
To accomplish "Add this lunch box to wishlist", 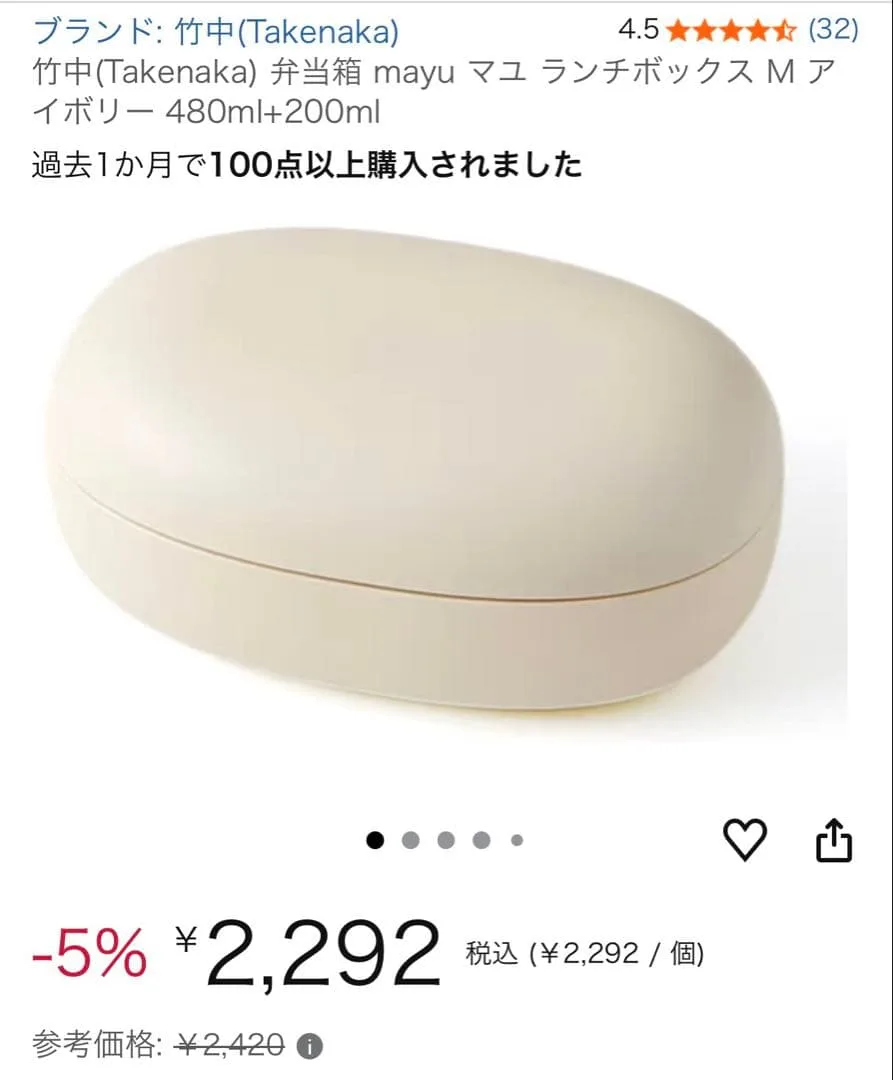I will click(x=745, y=839).
